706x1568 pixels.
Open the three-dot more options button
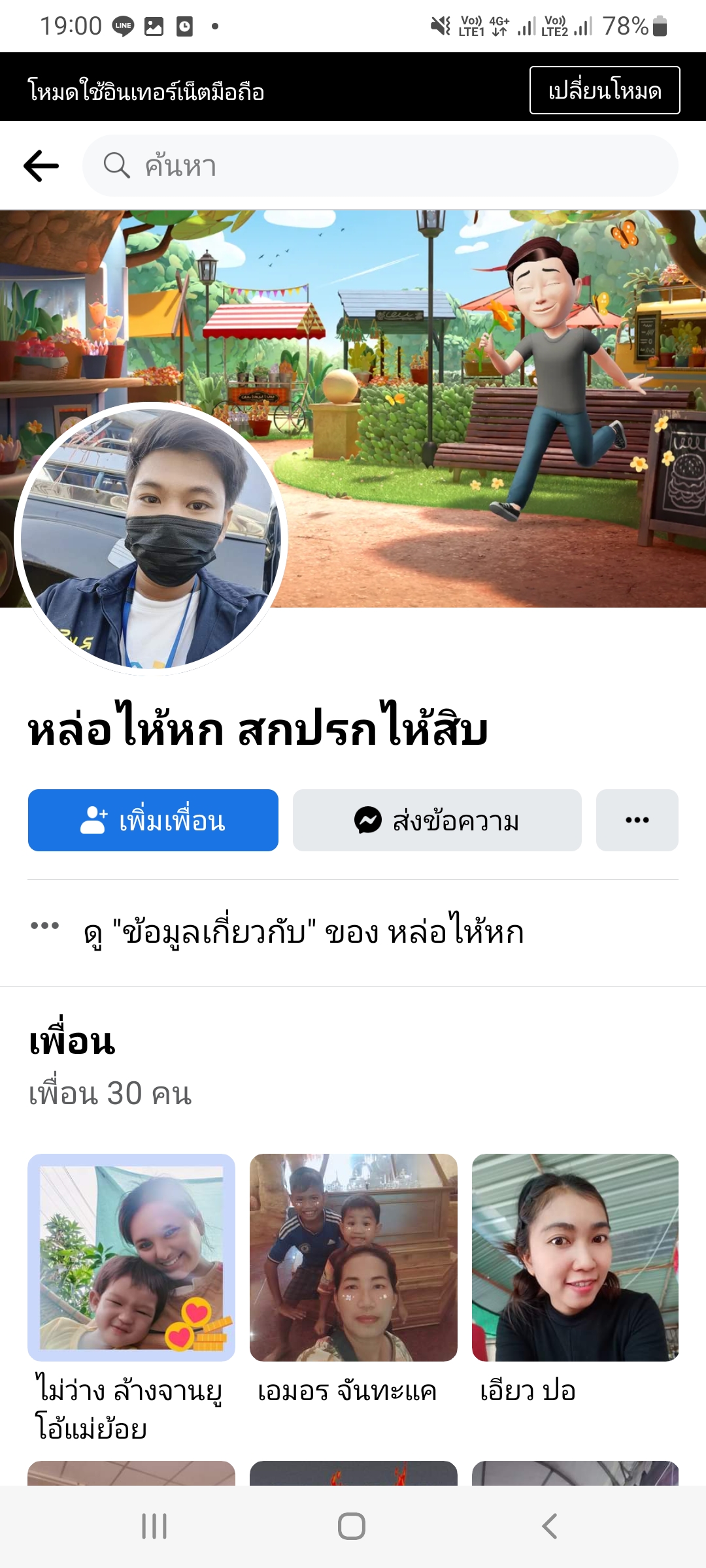pyautogui.click(x=637, y=821)
